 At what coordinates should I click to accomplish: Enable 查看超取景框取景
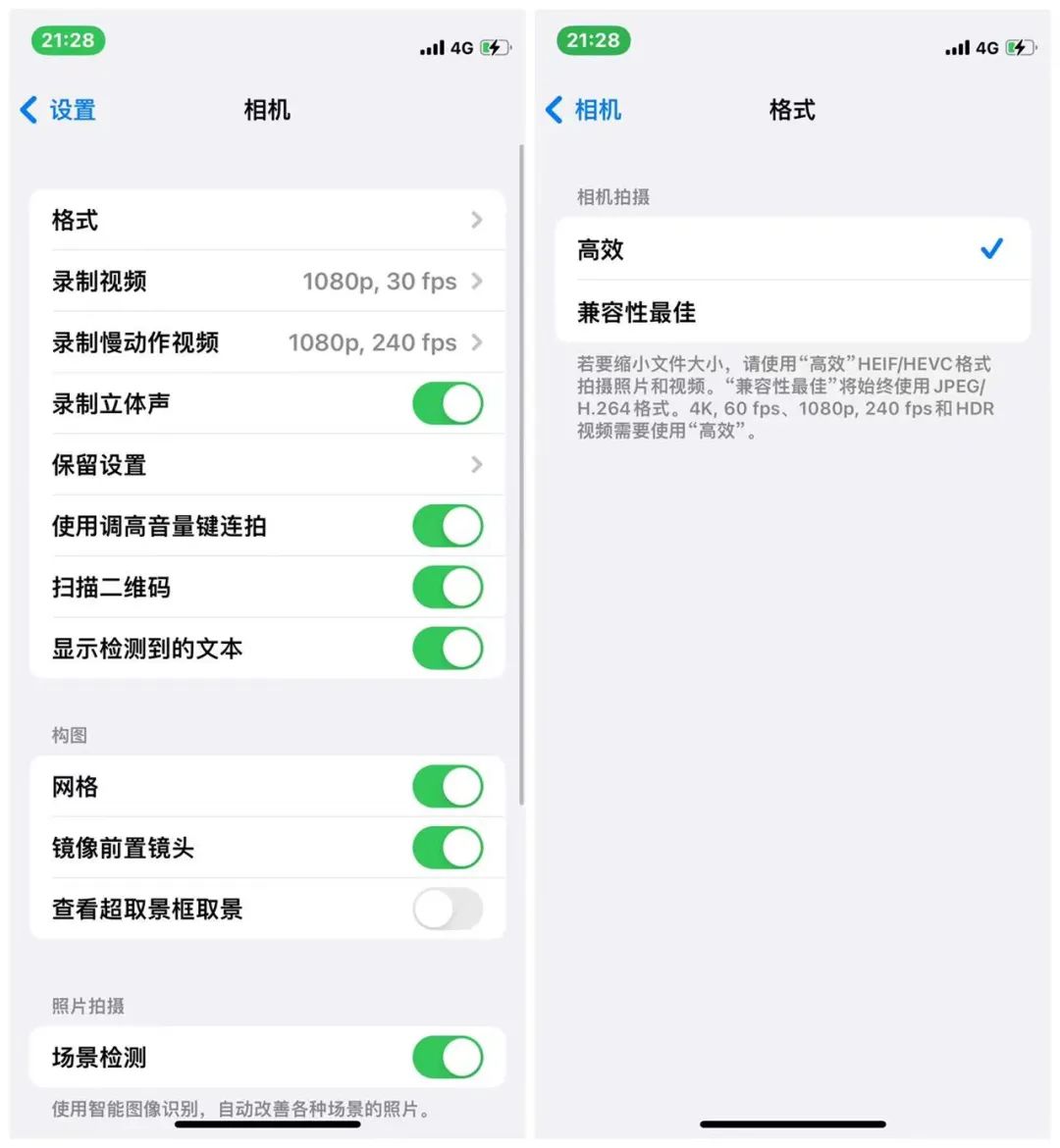click(448, 910)
